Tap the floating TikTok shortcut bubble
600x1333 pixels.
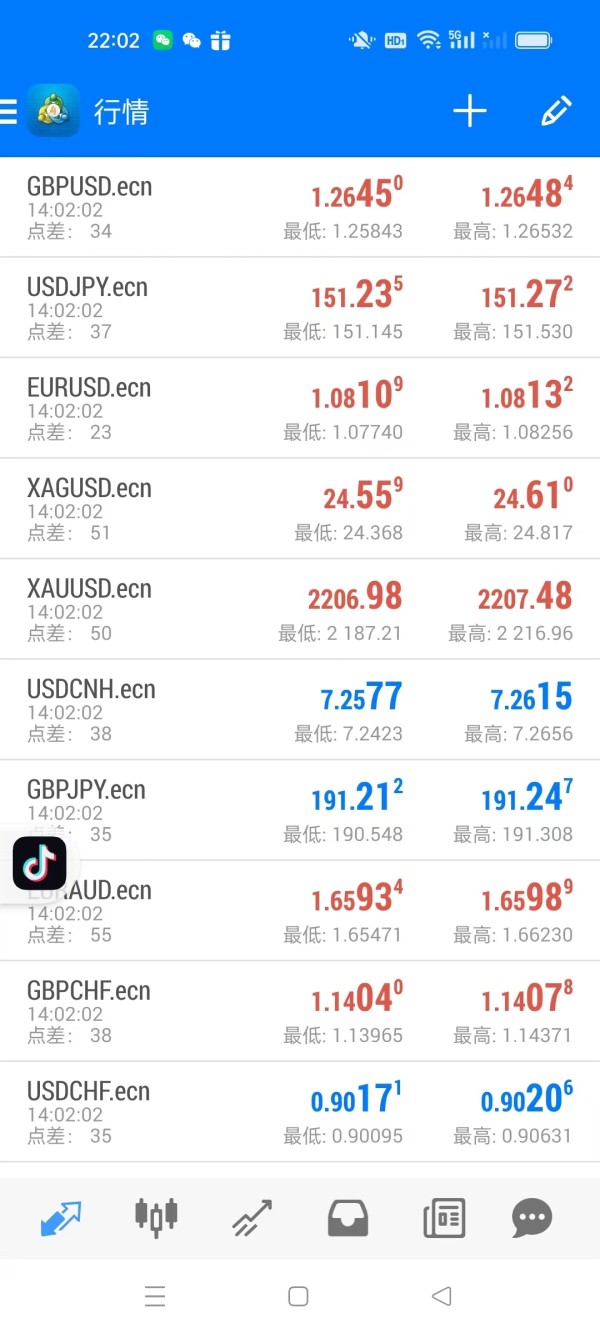[40, 863]
